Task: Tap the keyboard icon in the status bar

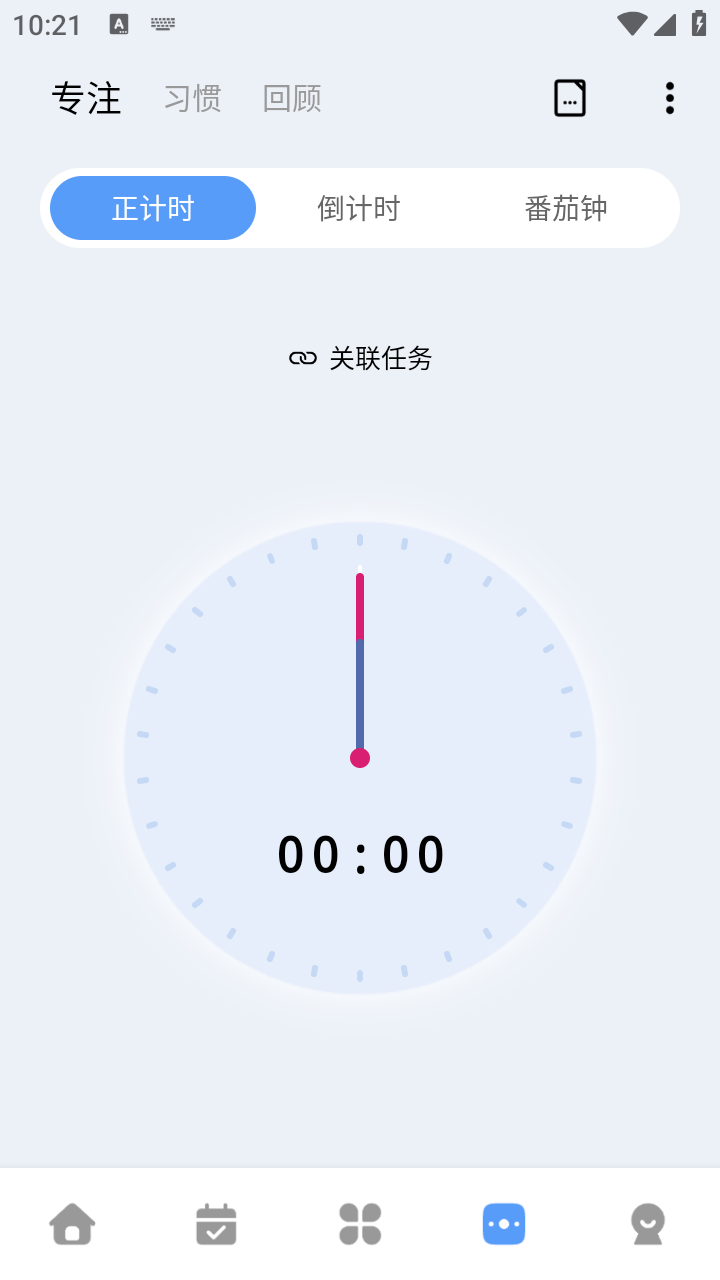Action: click(162, 25)
